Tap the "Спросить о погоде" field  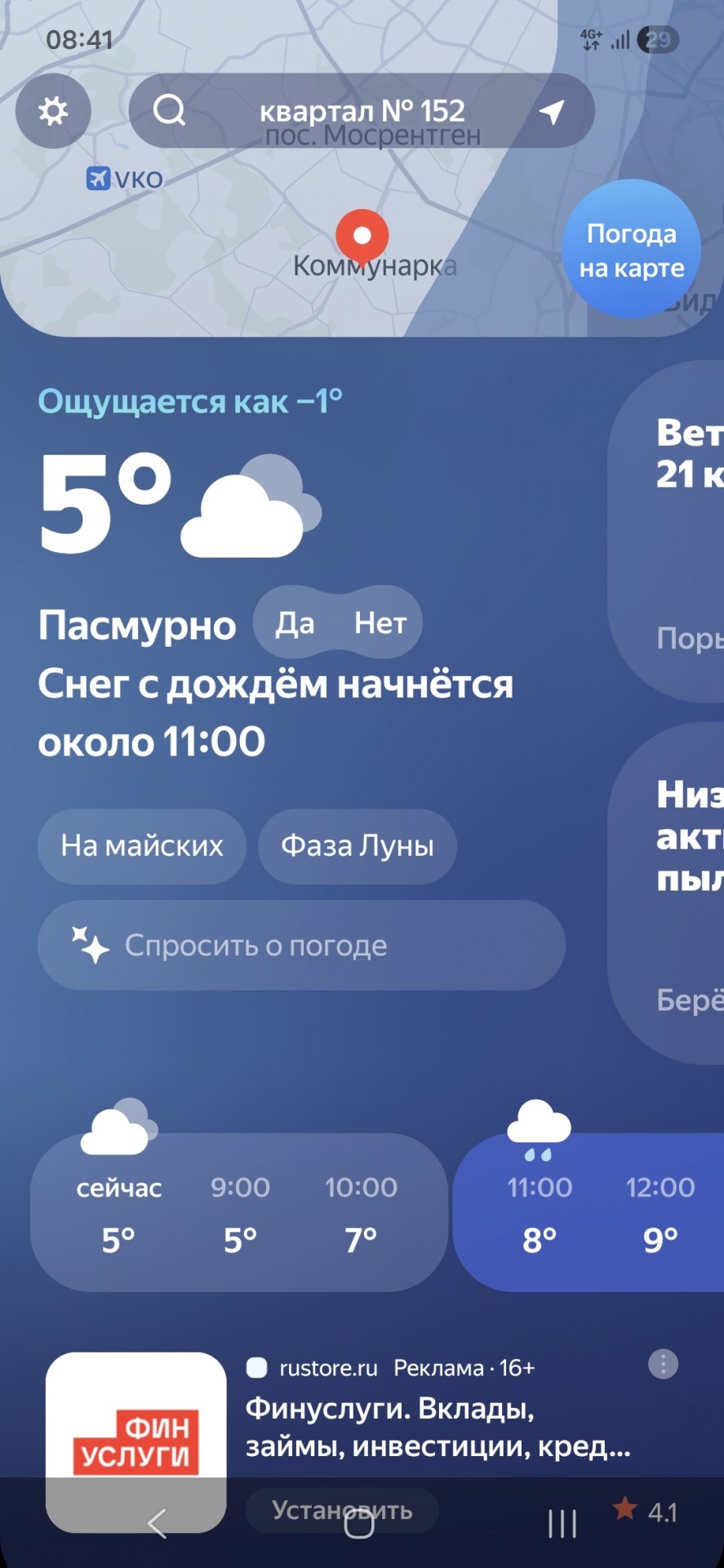pyautogui.click(x=301, y=946)
